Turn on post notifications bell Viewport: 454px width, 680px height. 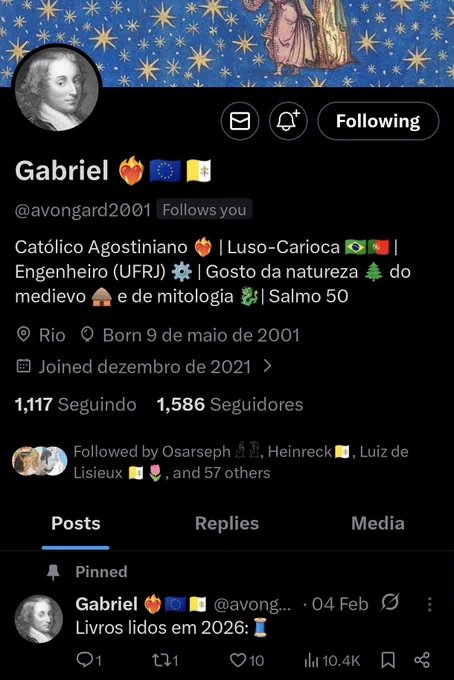pyautogui.click(x=288, y=121)
